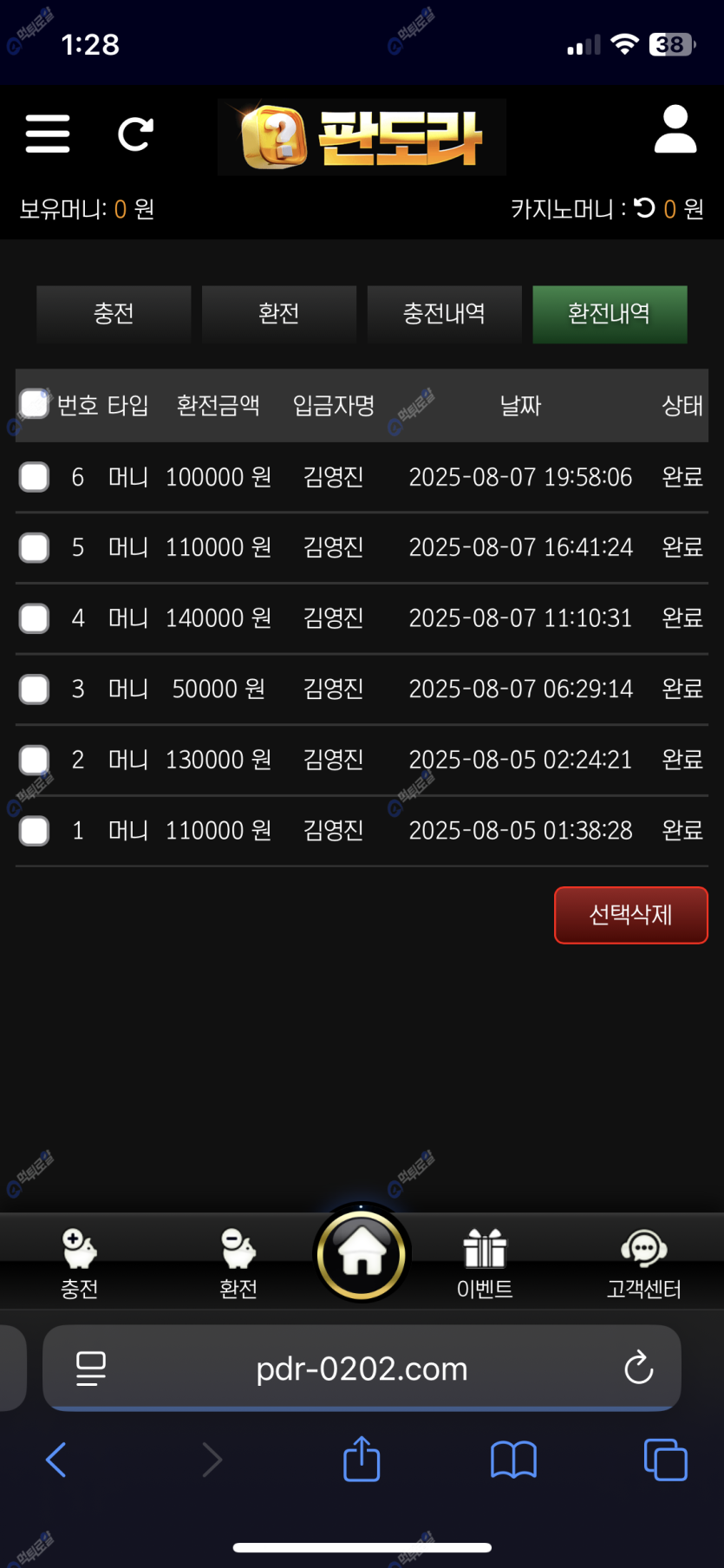The height and width of the screenshot is (1568, 724).
Task: Select the 환전내역 tab
Action: (610, 314)
